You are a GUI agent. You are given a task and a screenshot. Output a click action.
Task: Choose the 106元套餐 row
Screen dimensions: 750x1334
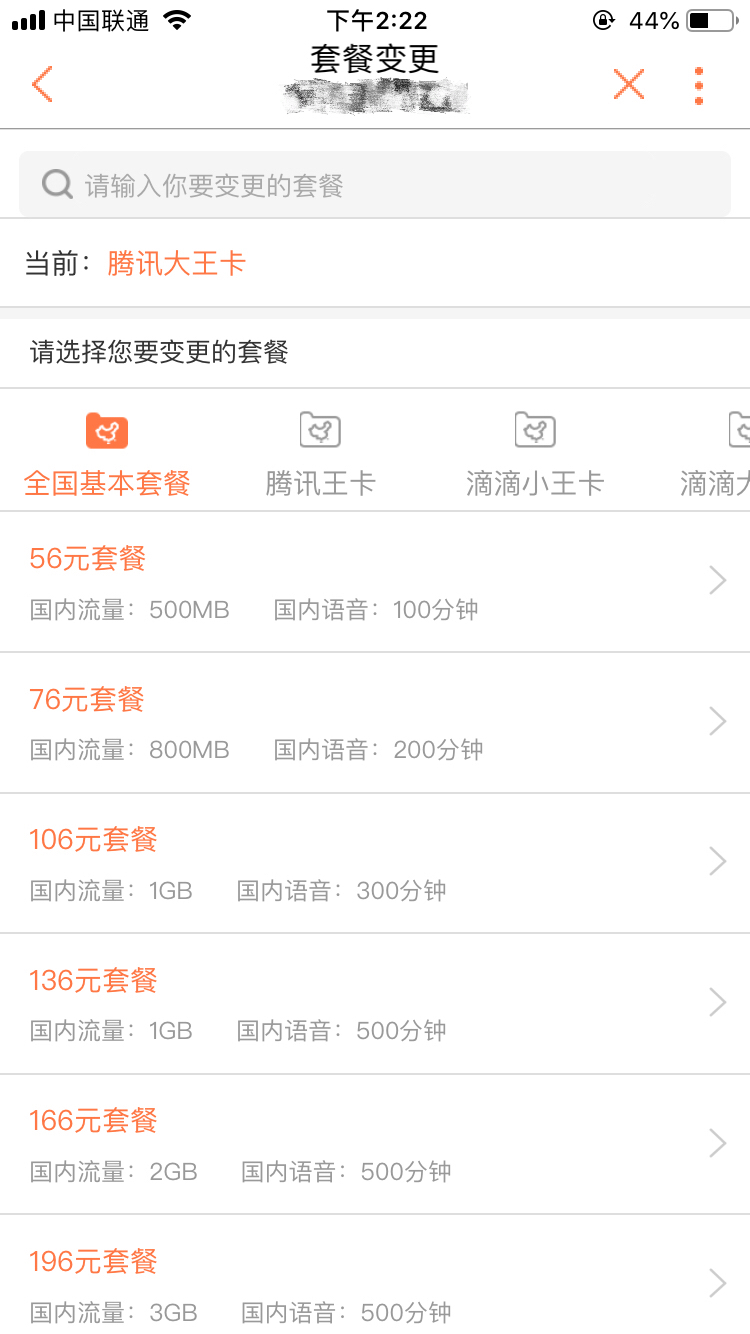[x=375, y=864]
